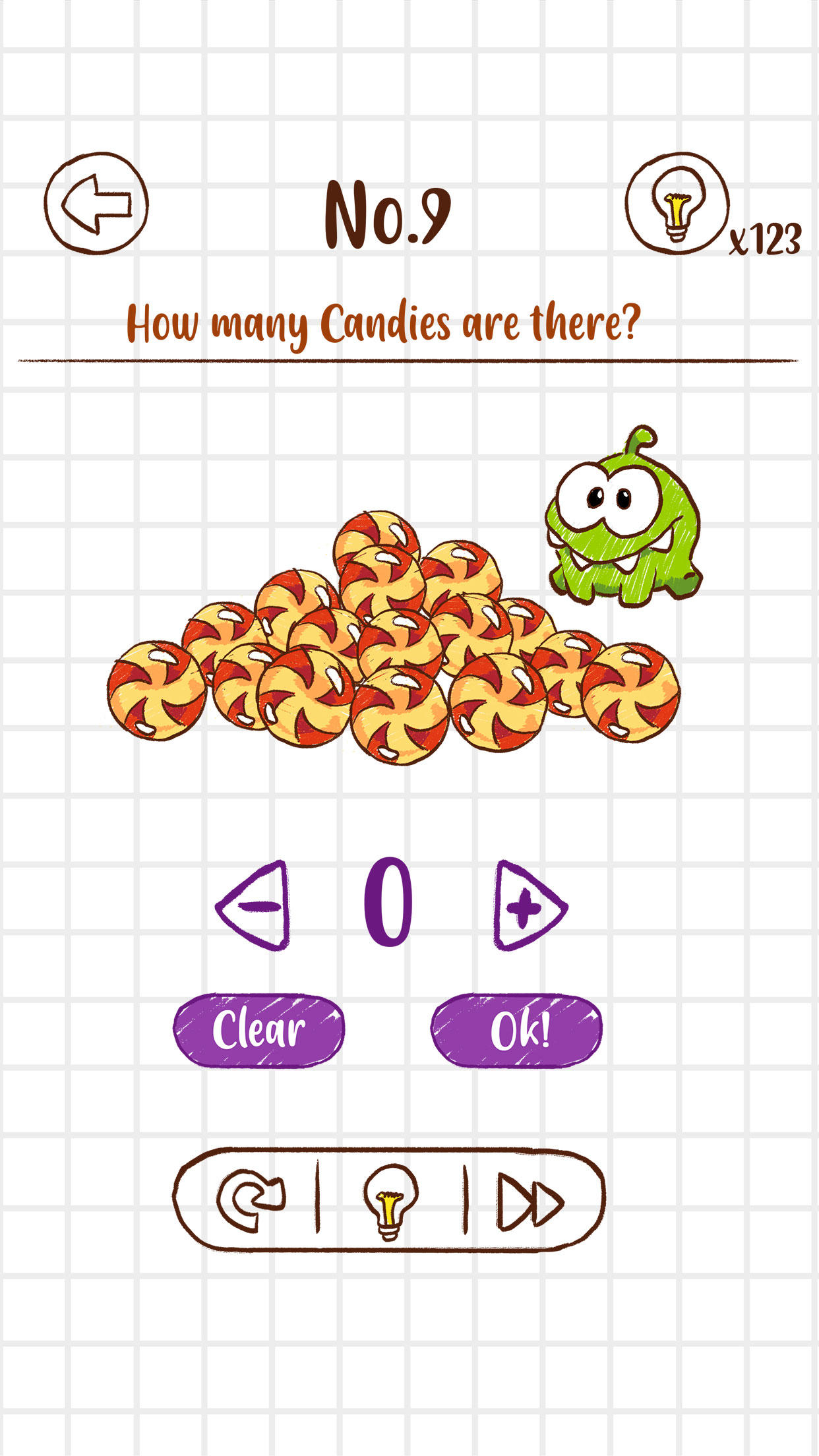Image resolution: width=819 pixels, height=1456 pixels.
Task: Decrease the candy count with minus
Action: (x=254, y=905)
